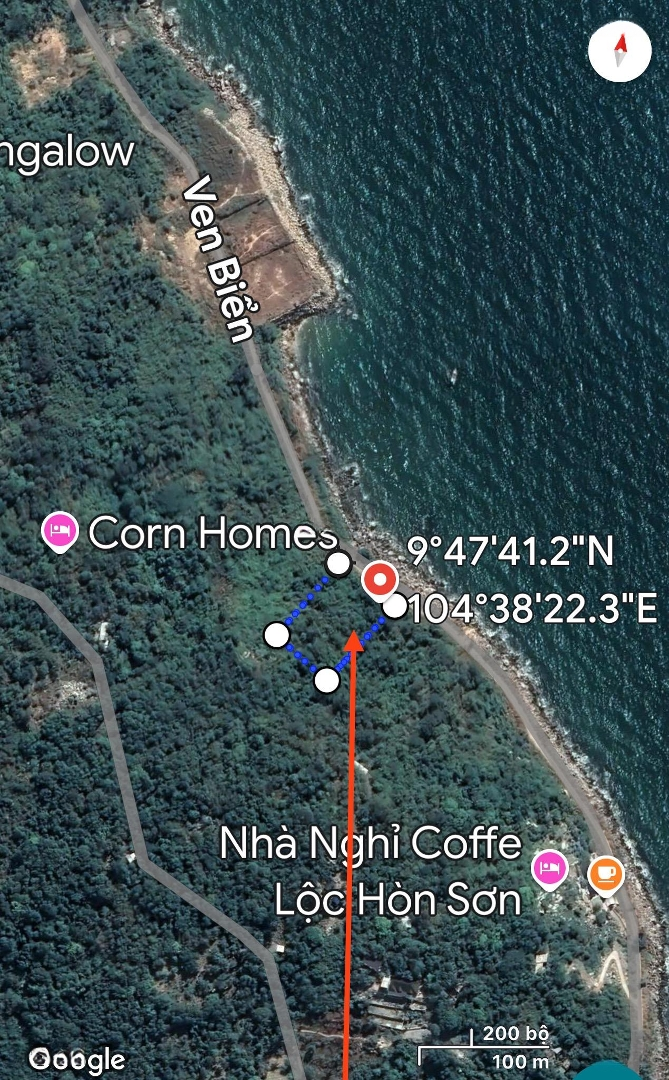Tap the red dropped pin at 9°47'41.2"N

coord(380,581)
